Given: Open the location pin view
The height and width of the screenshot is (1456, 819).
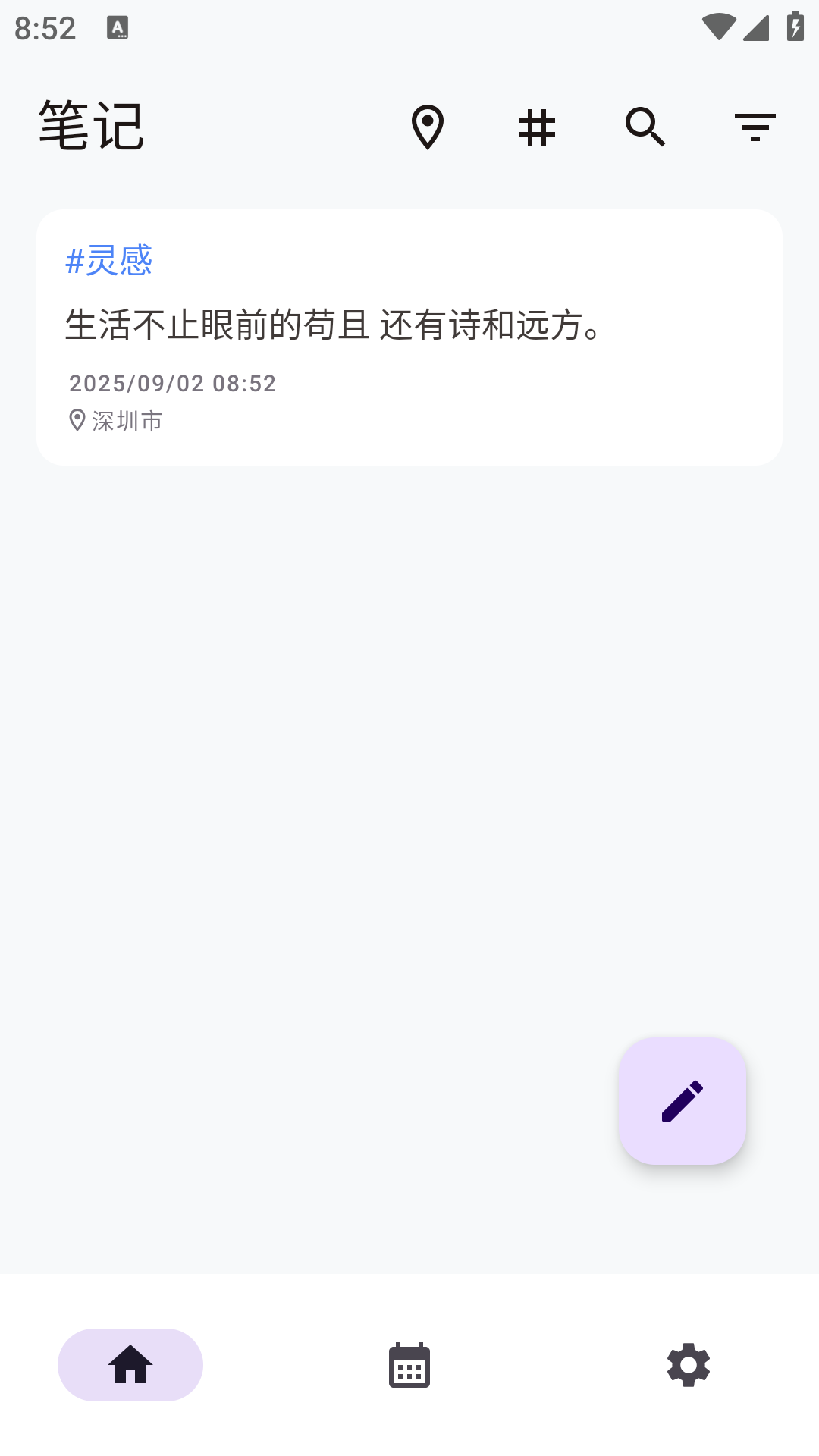Looking at the screenshot, I should (x=428, y=127).
